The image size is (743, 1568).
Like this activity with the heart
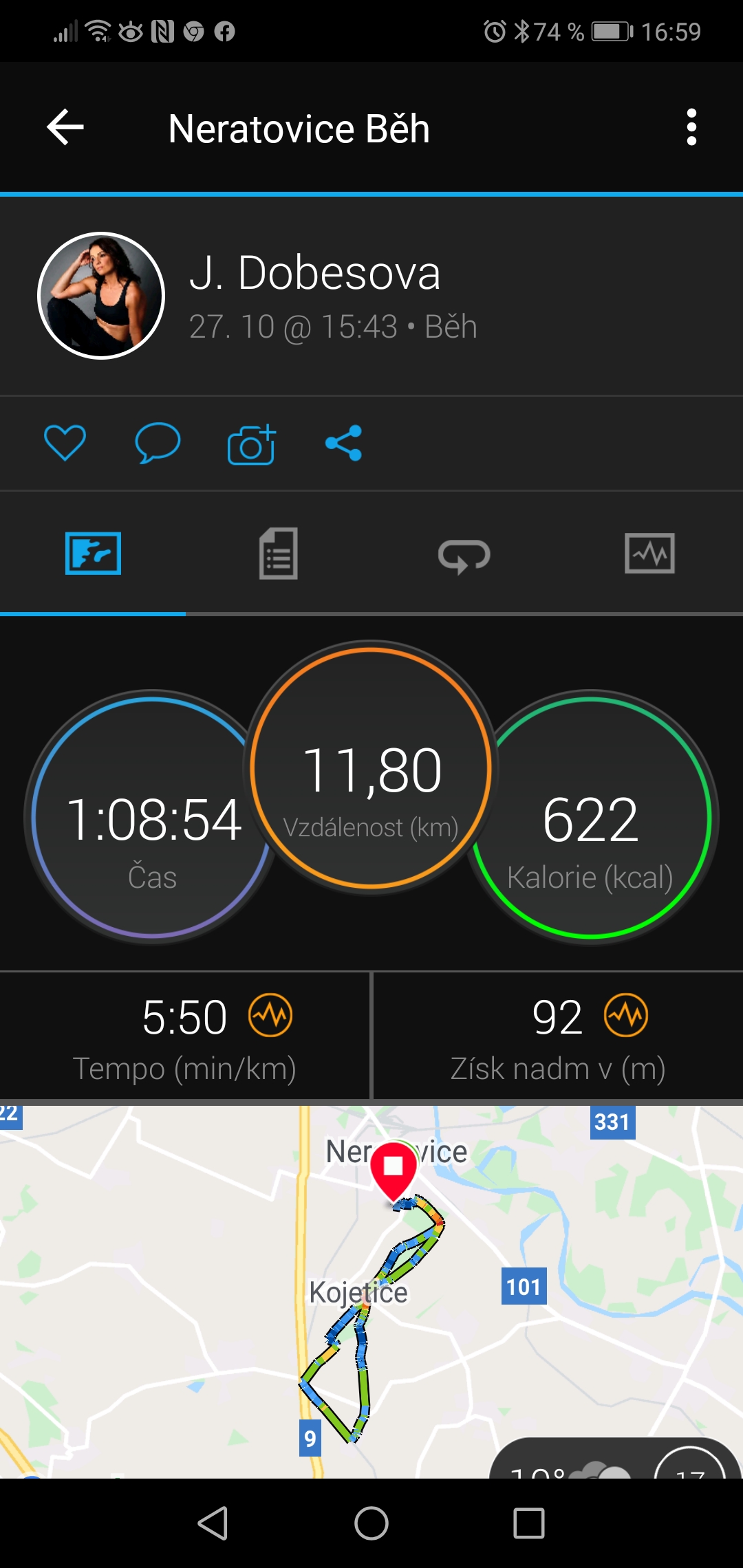(x=65, y=442)
